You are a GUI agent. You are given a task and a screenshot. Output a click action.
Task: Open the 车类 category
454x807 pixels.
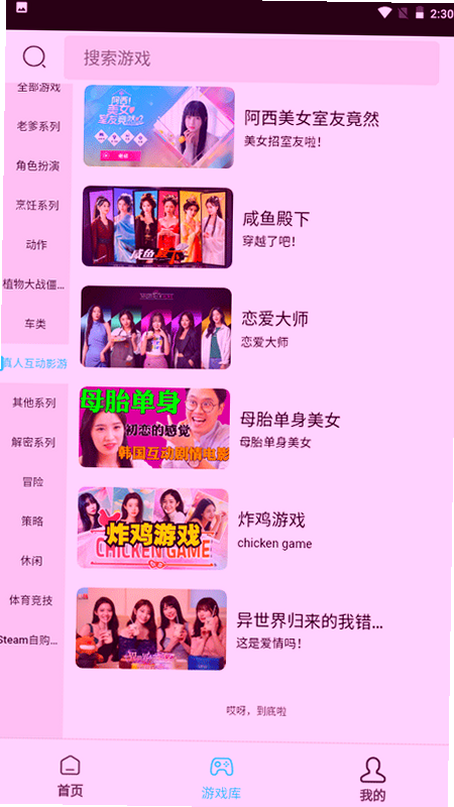click(36, 324)
